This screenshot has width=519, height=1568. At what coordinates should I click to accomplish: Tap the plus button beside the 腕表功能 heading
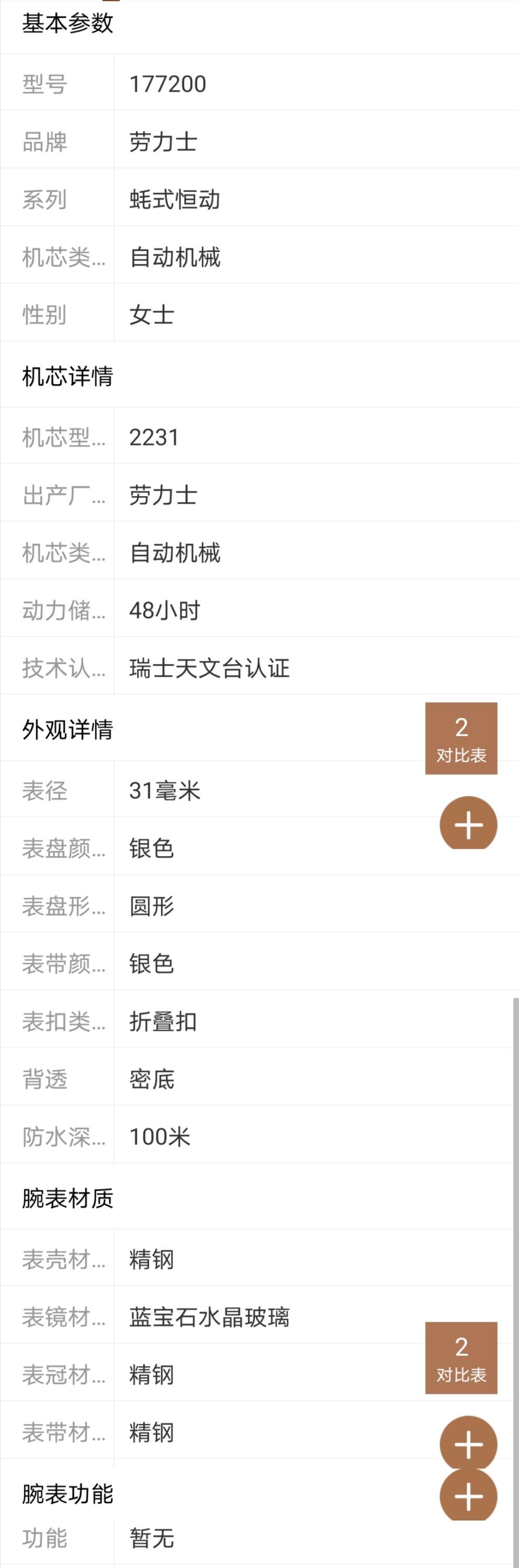[x=468, y=1495]
